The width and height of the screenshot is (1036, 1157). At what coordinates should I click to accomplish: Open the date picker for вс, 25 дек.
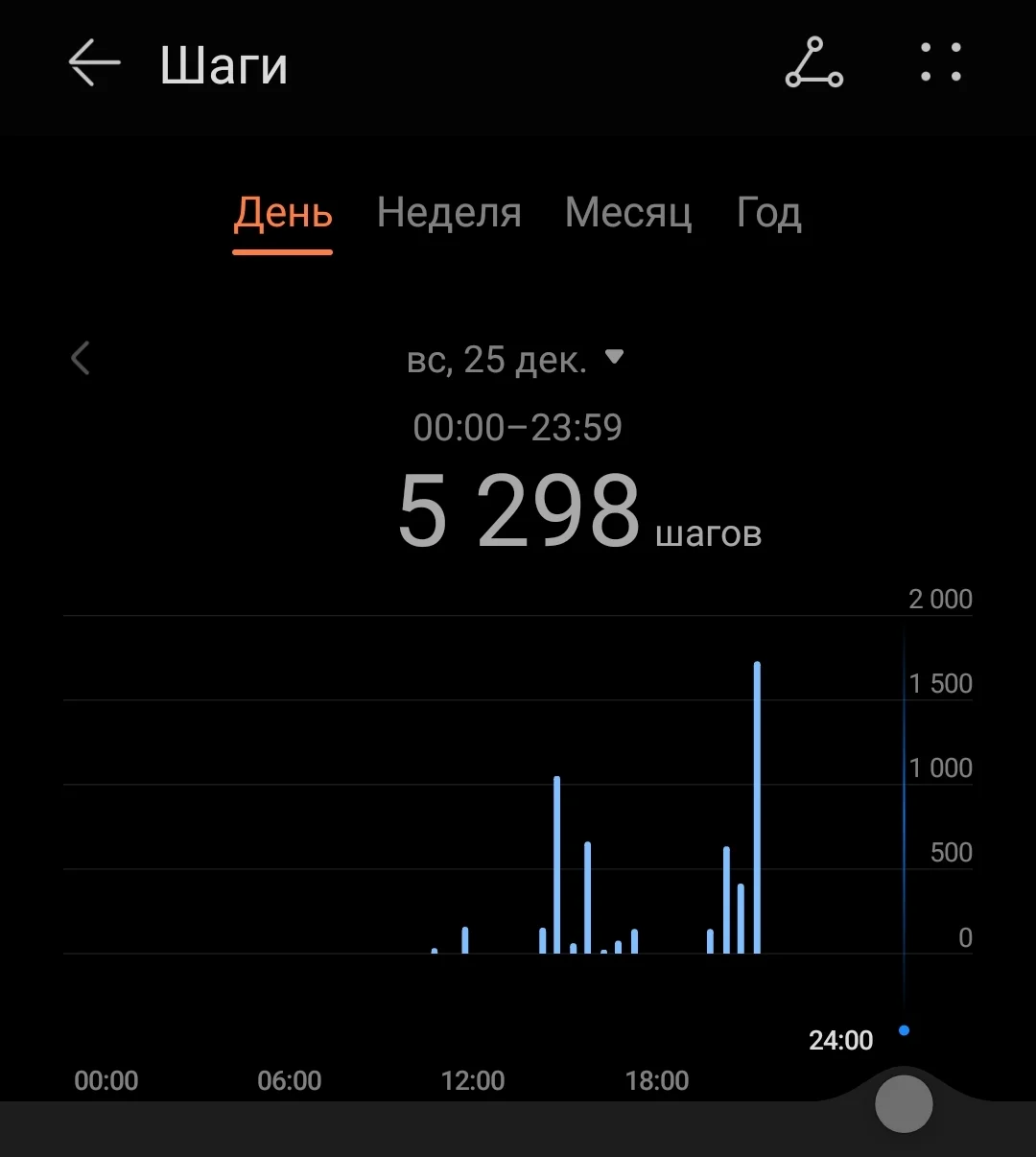[x=515, y=360]
